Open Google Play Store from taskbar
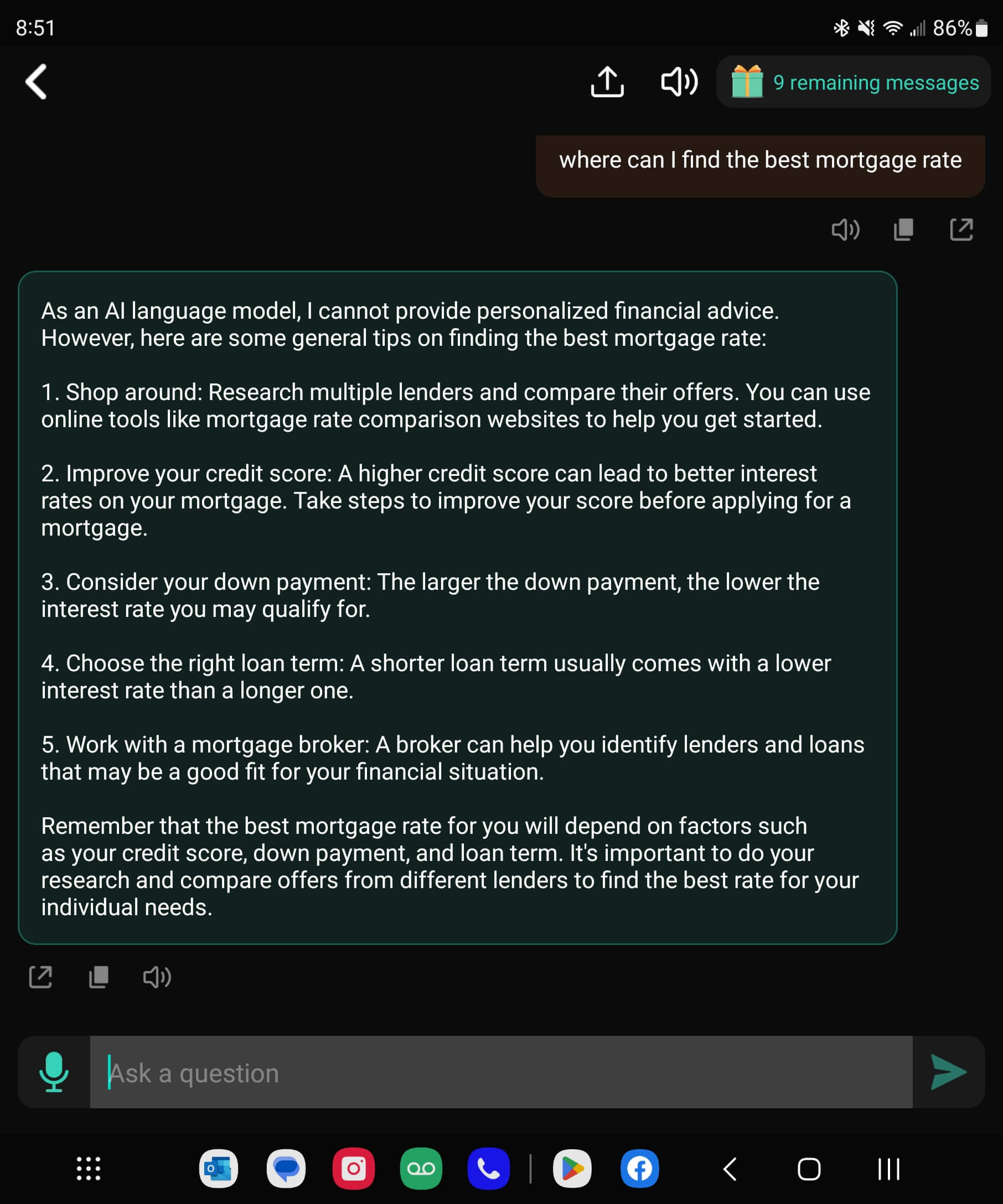The height and width of the screenshot is (1204, 1003). [572, 1169]
